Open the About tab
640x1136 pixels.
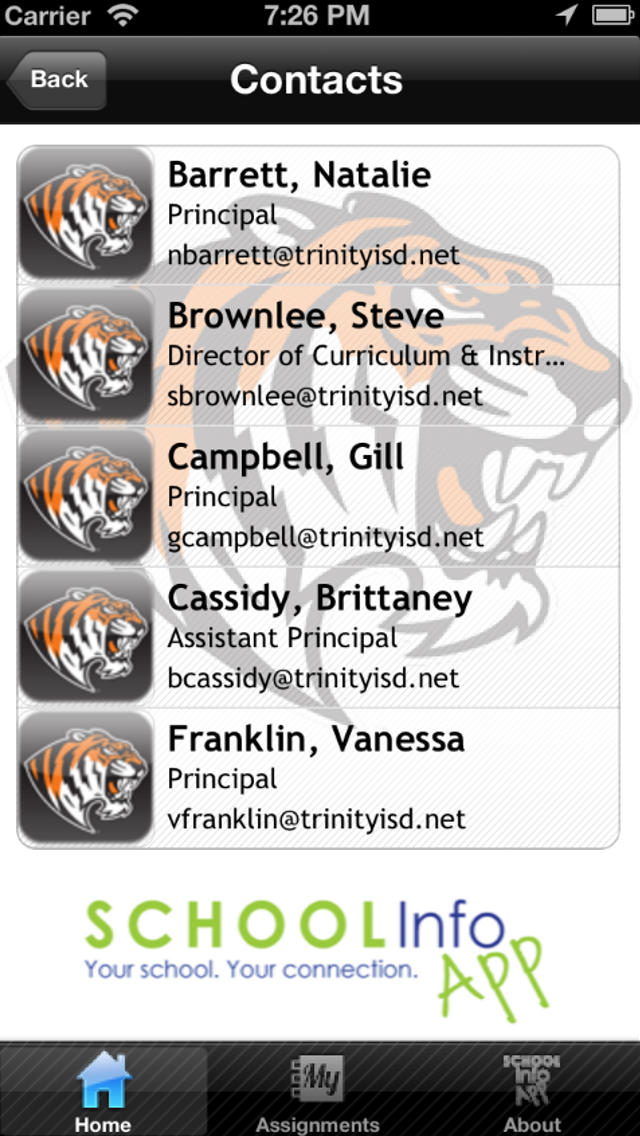pyautogui.click(x=532, y=1090)
